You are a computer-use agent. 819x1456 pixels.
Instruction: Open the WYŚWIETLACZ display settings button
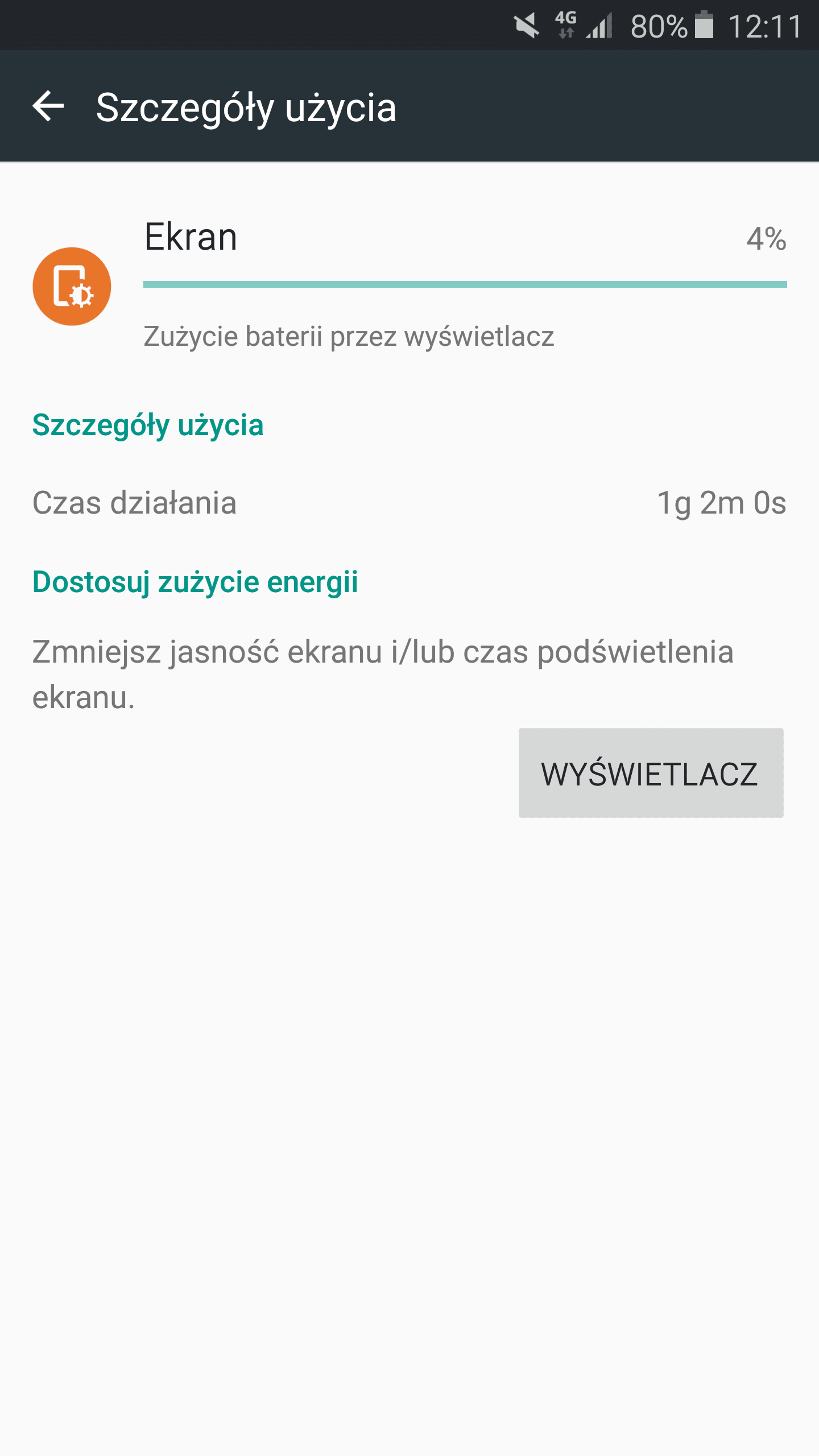(651, 773)
